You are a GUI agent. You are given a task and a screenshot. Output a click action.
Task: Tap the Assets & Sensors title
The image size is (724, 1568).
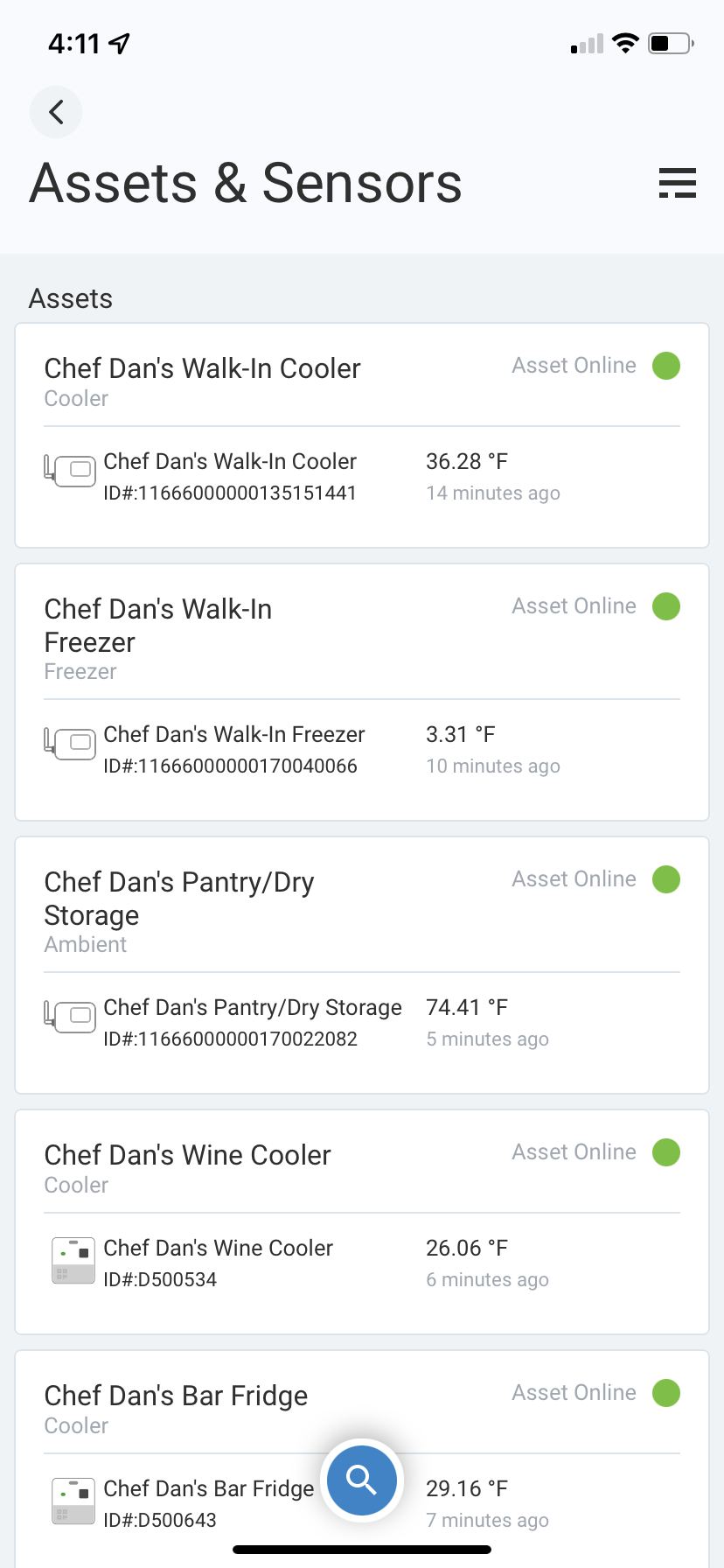246,183
